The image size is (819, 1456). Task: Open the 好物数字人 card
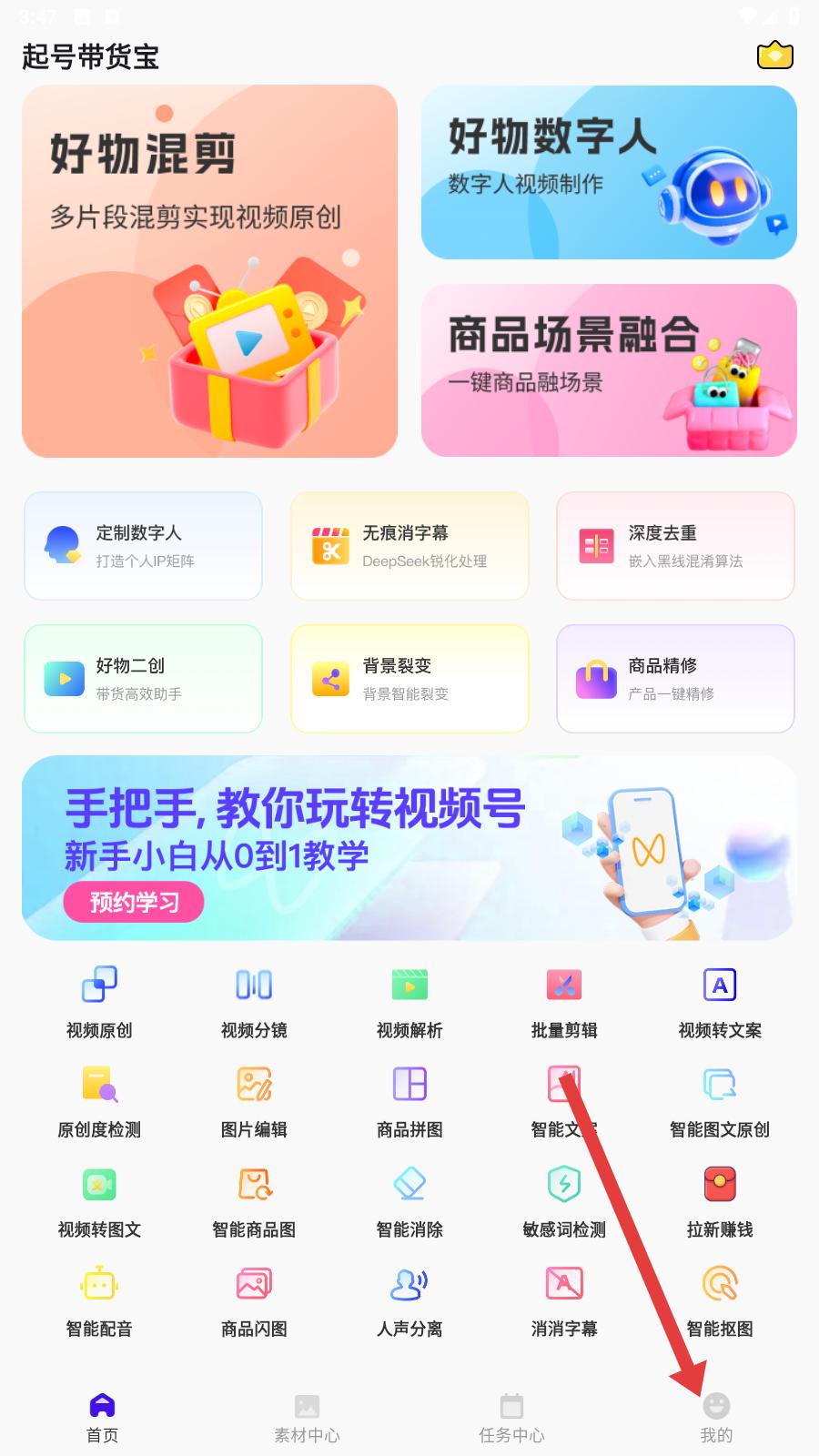(x=608, y=173)
